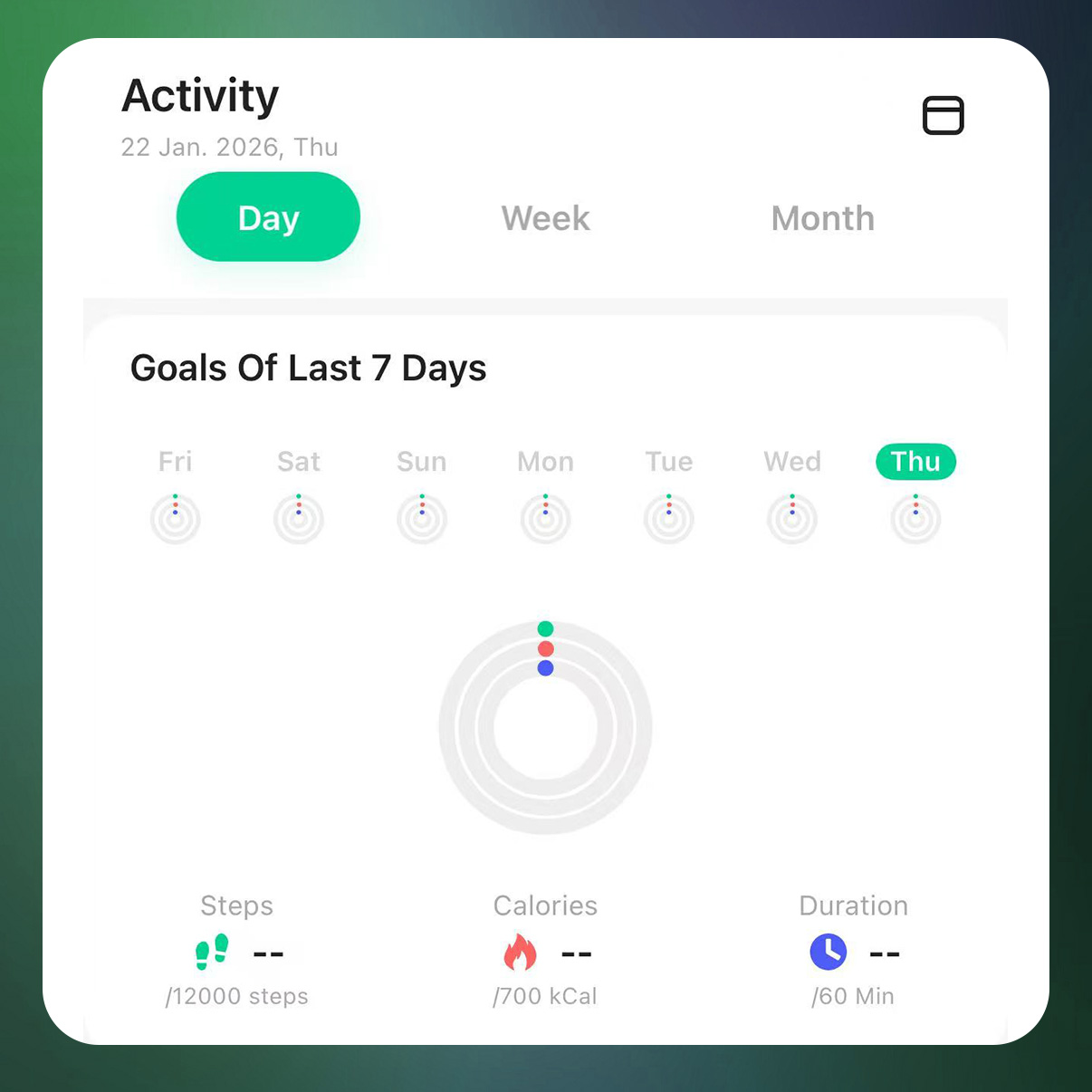Tap the highlighted Thu day
The height and width of the screenshot is (1092, 1092).
click(915, 462)
